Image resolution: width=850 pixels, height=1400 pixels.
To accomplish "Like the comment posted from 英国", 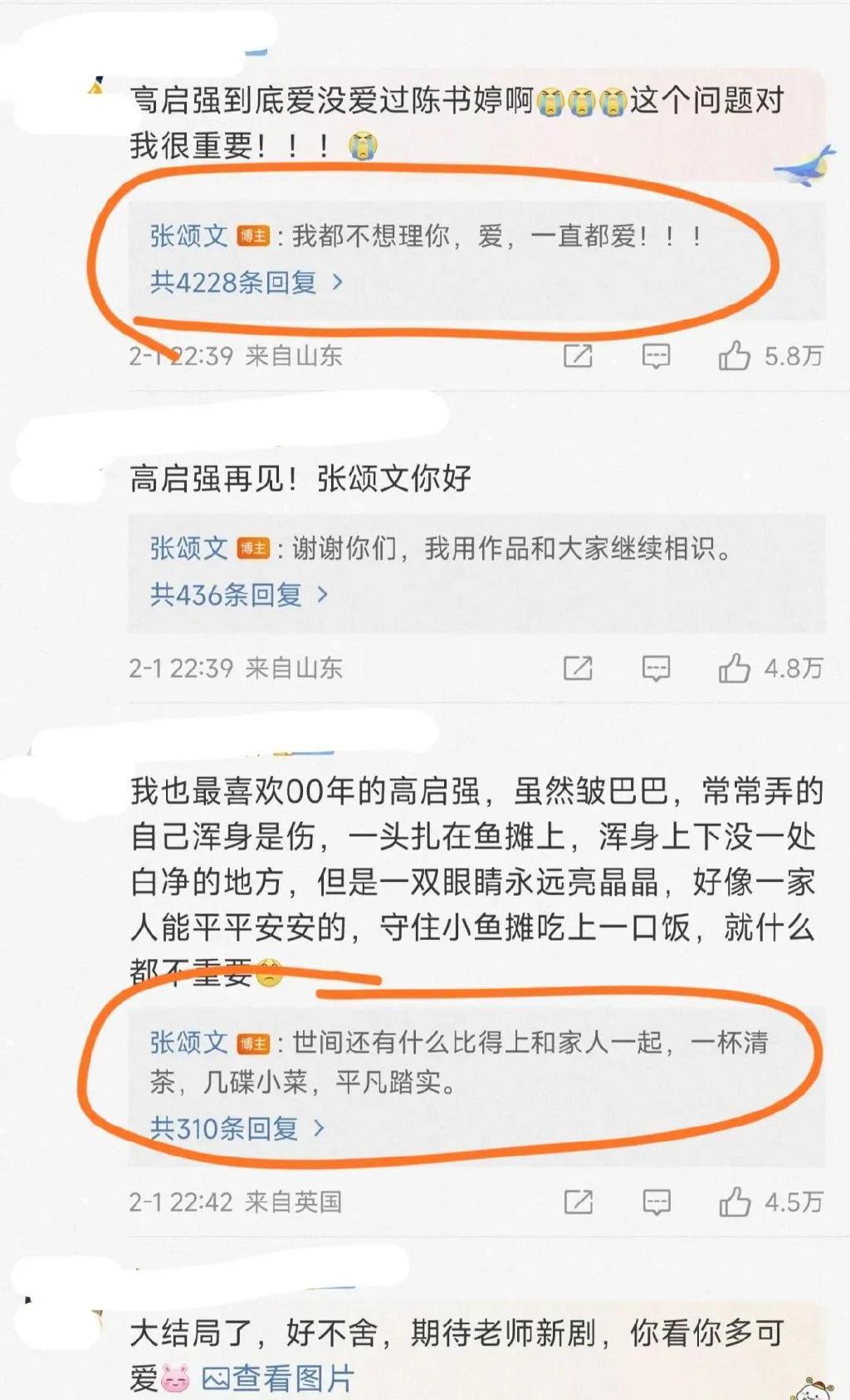I will [x=735, y=1202].
